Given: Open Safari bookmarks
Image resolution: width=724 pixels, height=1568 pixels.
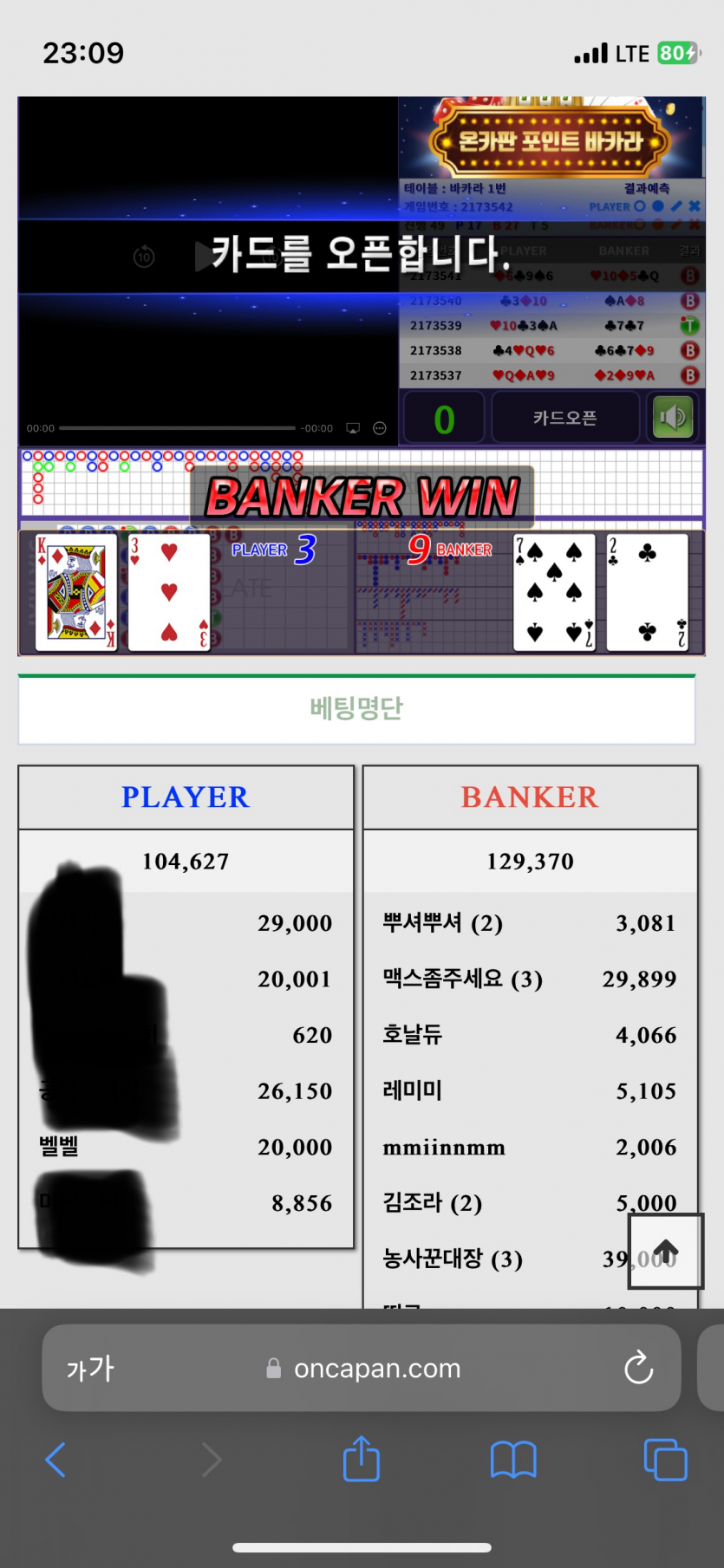Looking at the screenshot, I should click(x=513, y=1460).
